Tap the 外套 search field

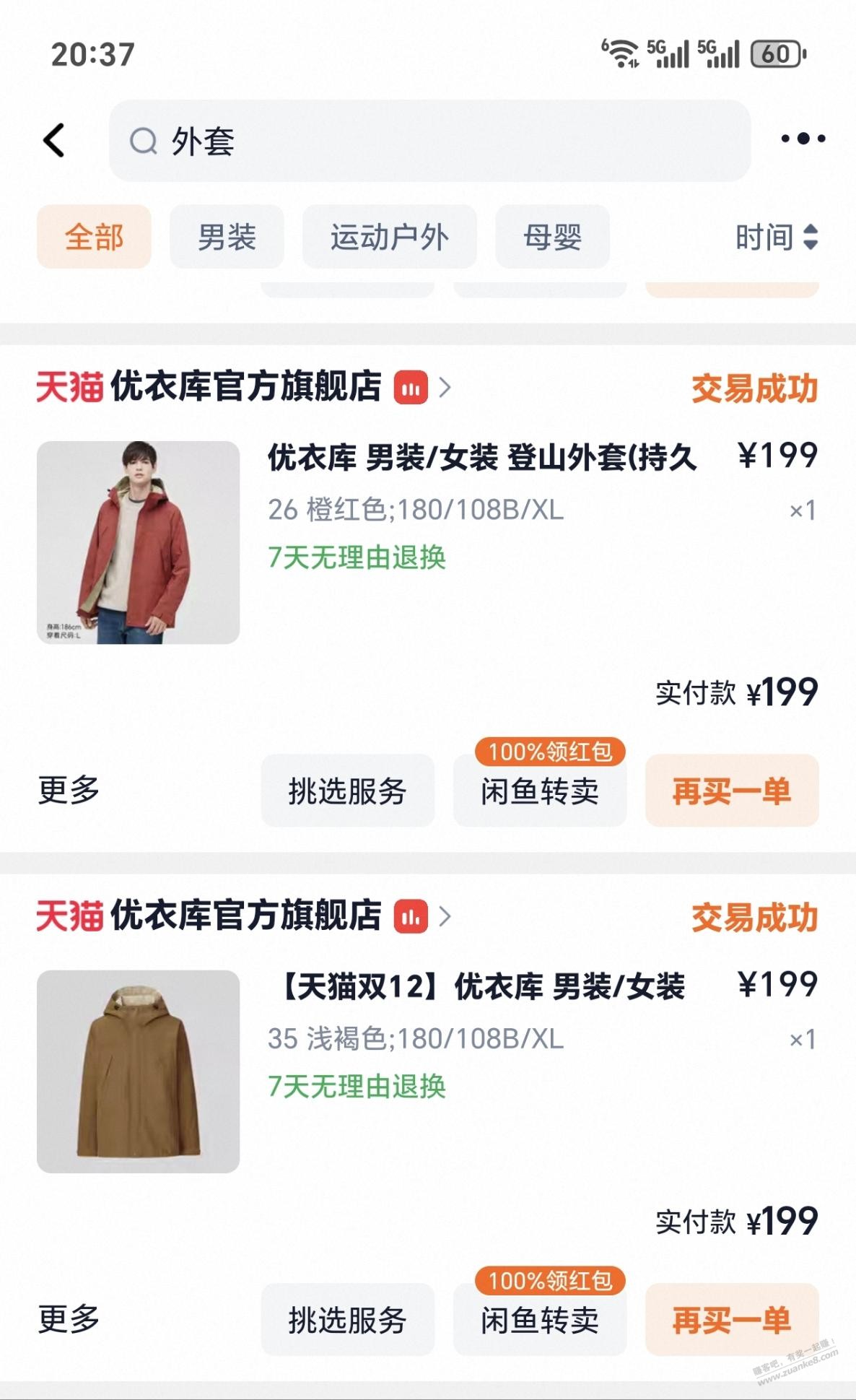[x=429, y=141]
